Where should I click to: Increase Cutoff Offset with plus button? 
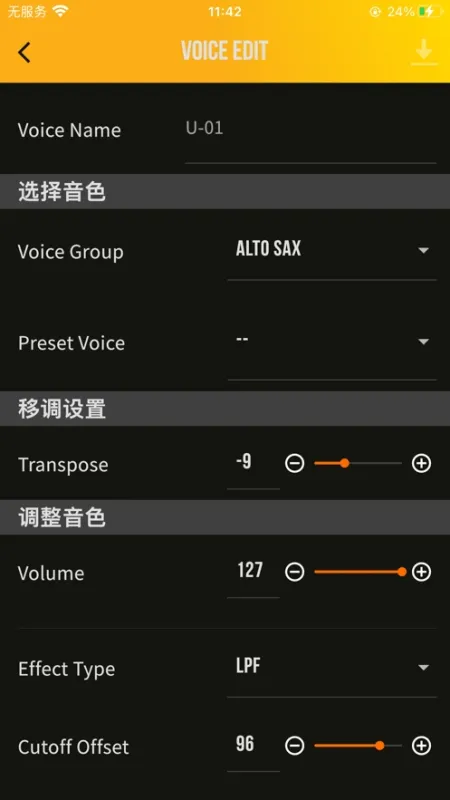(421, 746)
